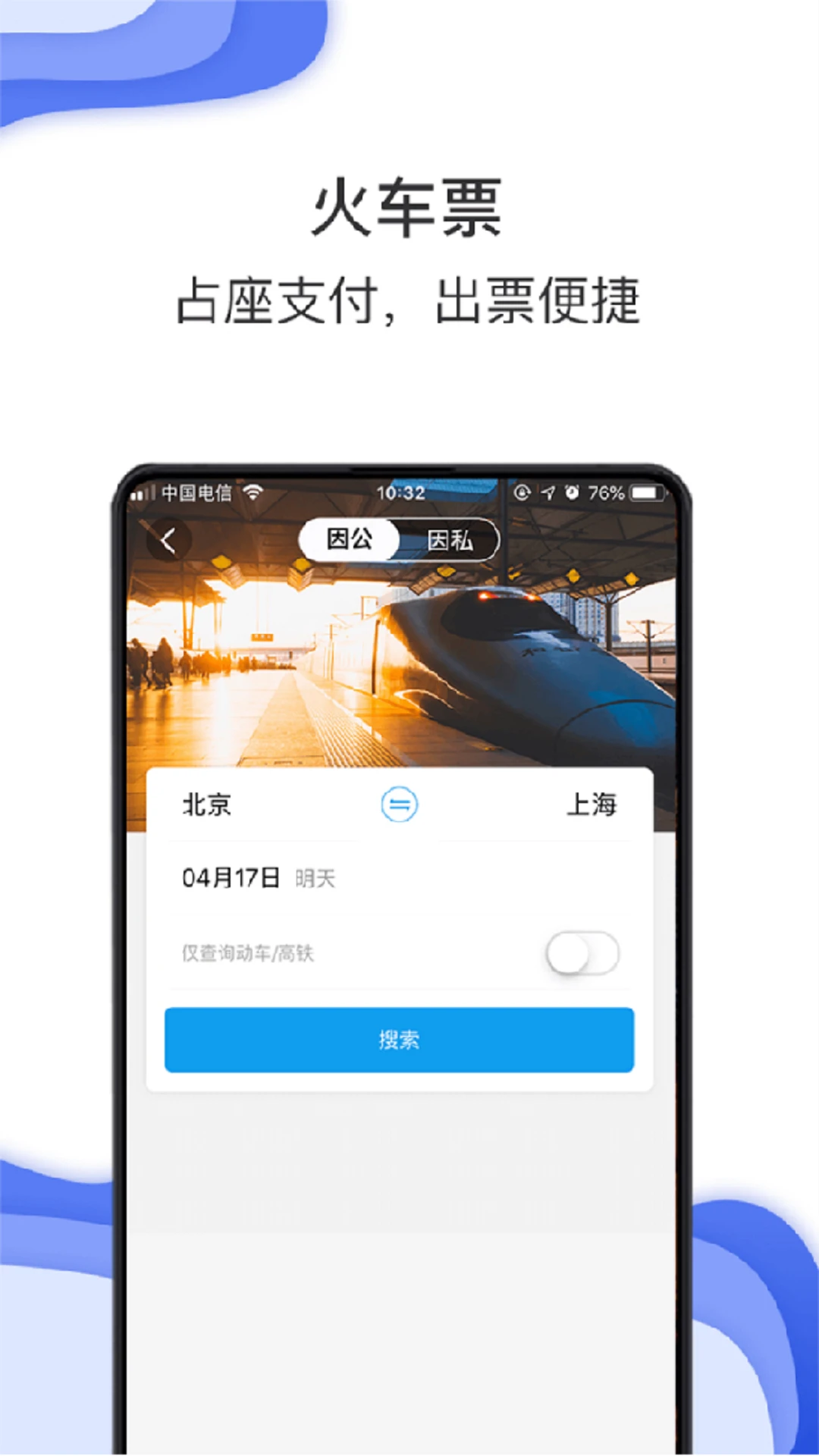The width and height of the screenshot is (819, 1456).
Task: Switch to the 因私 tab
Action: [x=453, y=540]
